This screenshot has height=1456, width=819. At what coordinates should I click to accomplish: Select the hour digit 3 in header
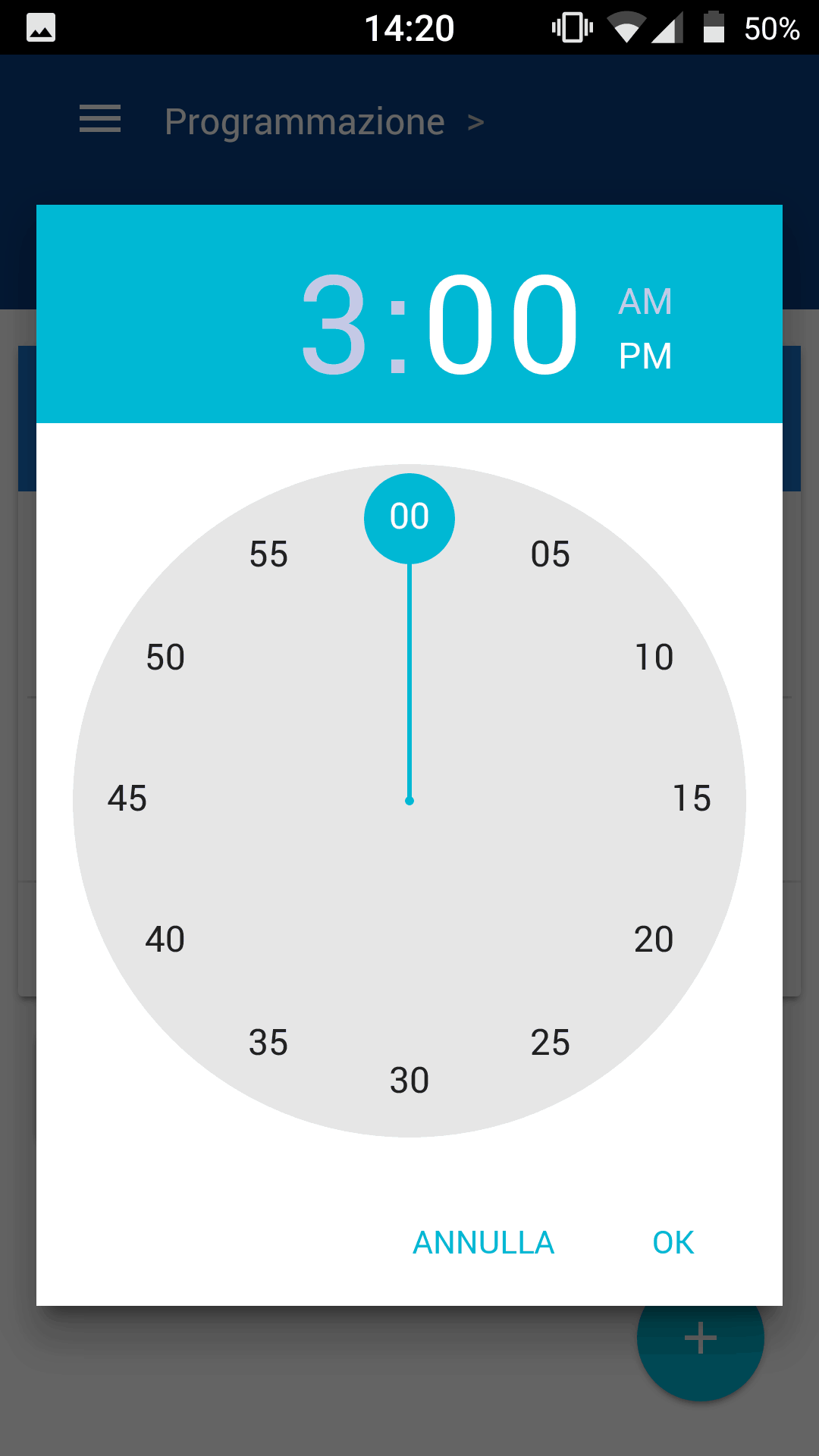click(334, 325)
